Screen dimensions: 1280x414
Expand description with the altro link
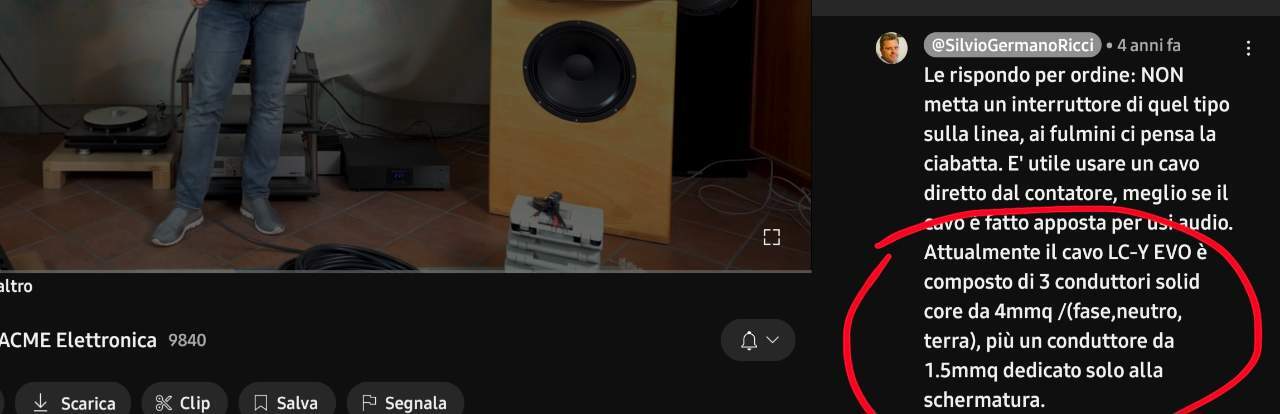pos(16,286)
